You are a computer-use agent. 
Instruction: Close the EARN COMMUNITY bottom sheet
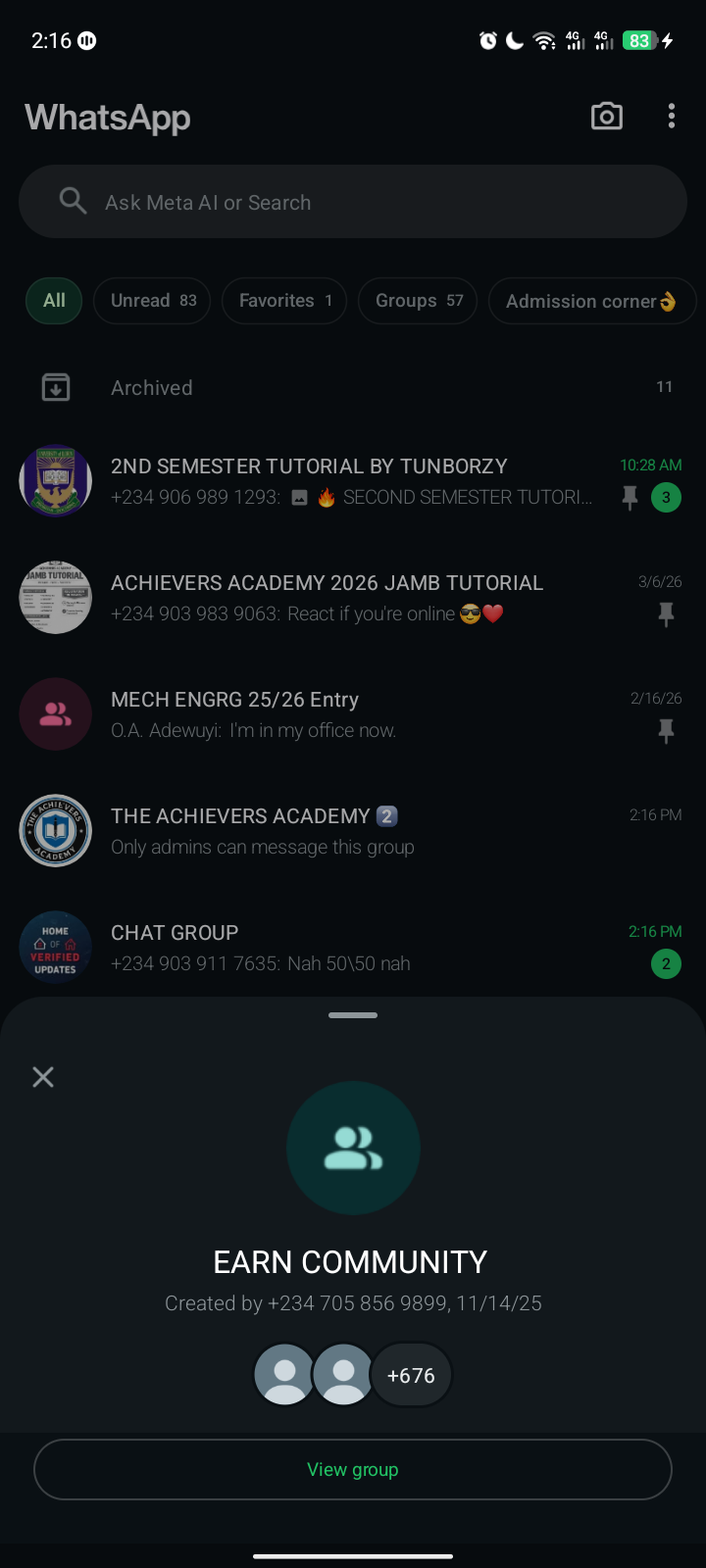click(43, 1077)
